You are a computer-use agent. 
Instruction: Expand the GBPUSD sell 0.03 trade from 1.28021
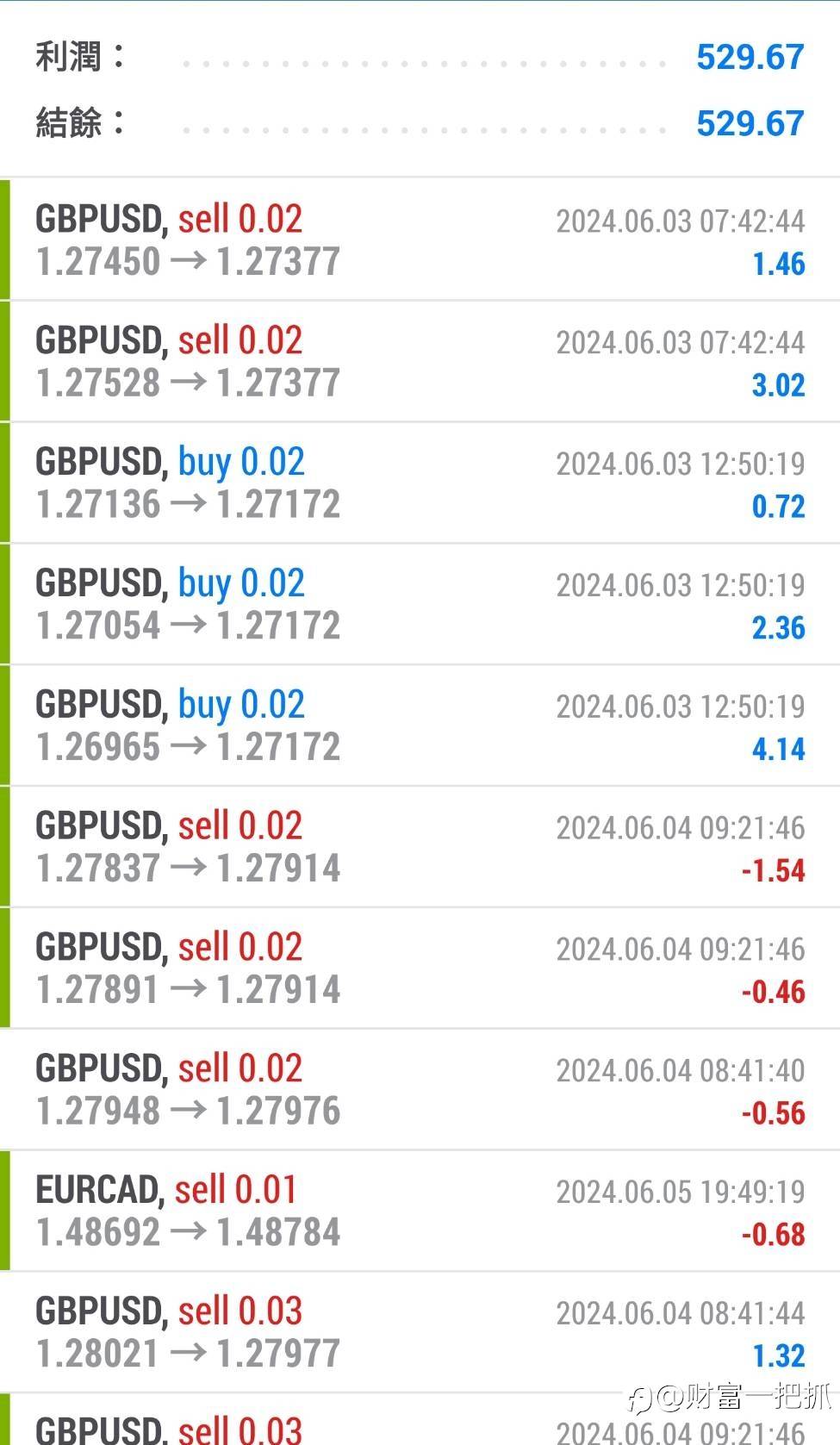click(x=420, y=1334)
